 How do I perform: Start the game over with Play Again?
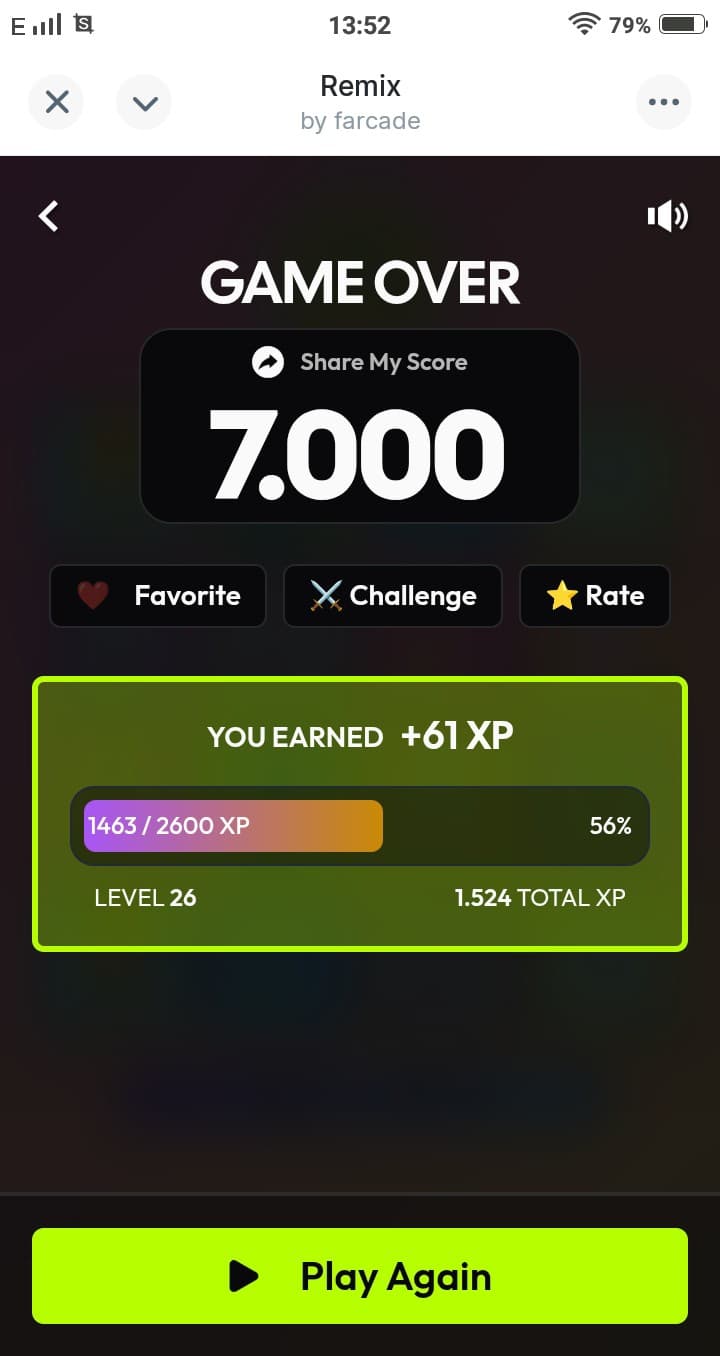(360, 1276)
